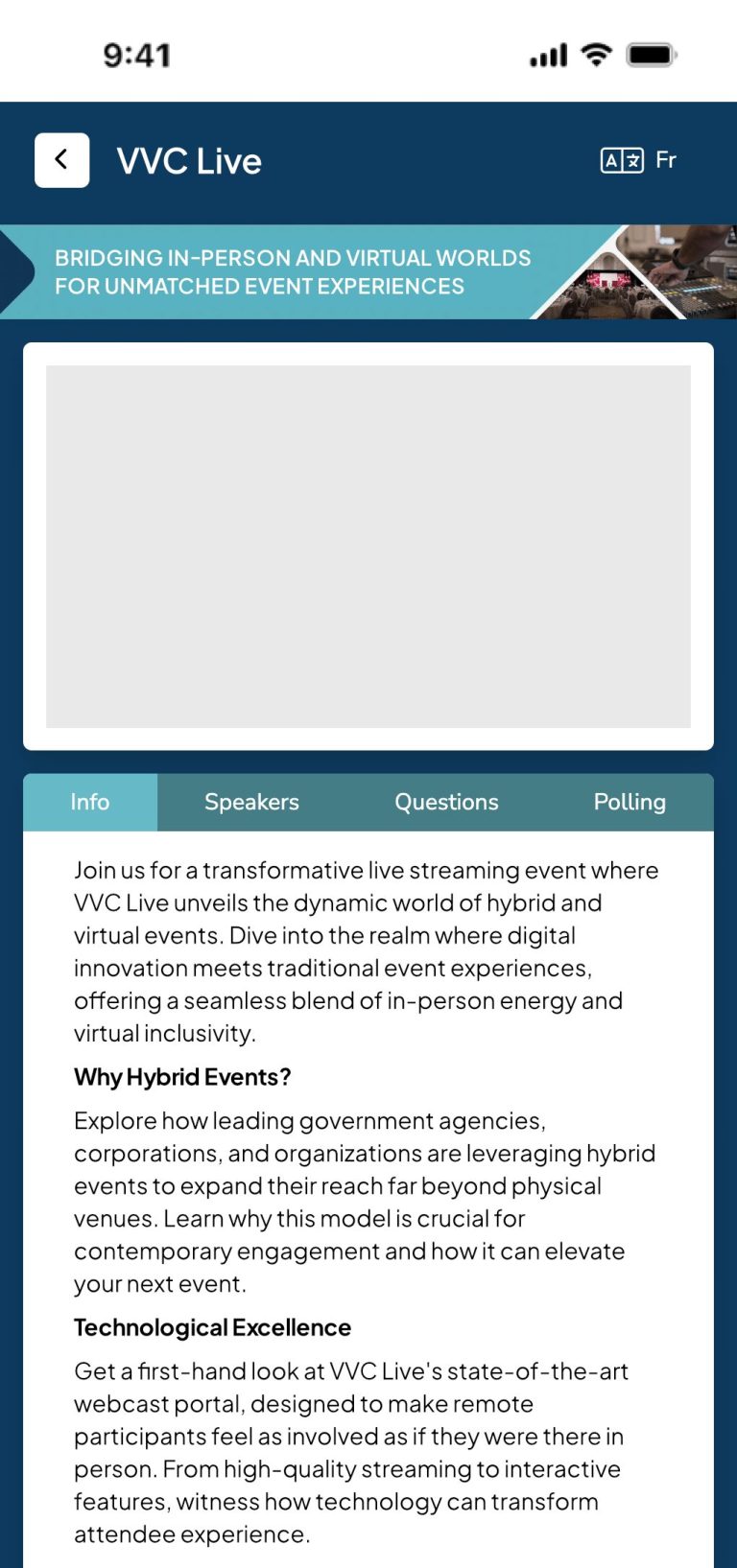This screenshot has height=1568, width=737.
Task: Tap the VVC Live title text
Action: 189,160
